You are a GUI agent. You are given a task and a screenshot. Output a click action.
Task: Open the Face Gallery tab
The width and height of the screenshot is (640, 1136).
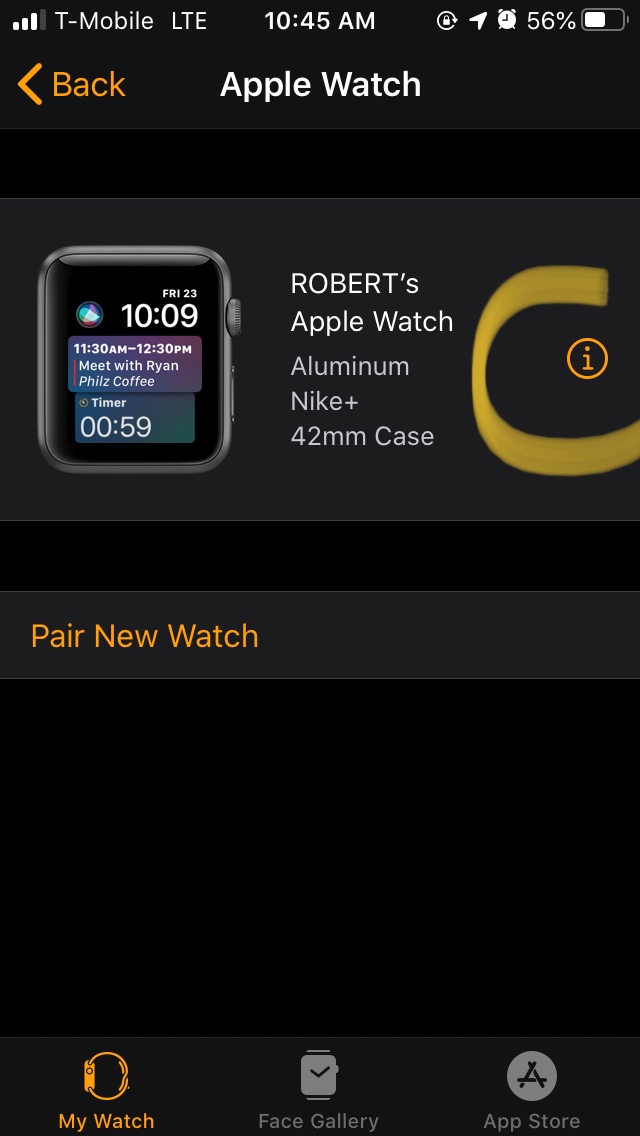pos(318,1090)
